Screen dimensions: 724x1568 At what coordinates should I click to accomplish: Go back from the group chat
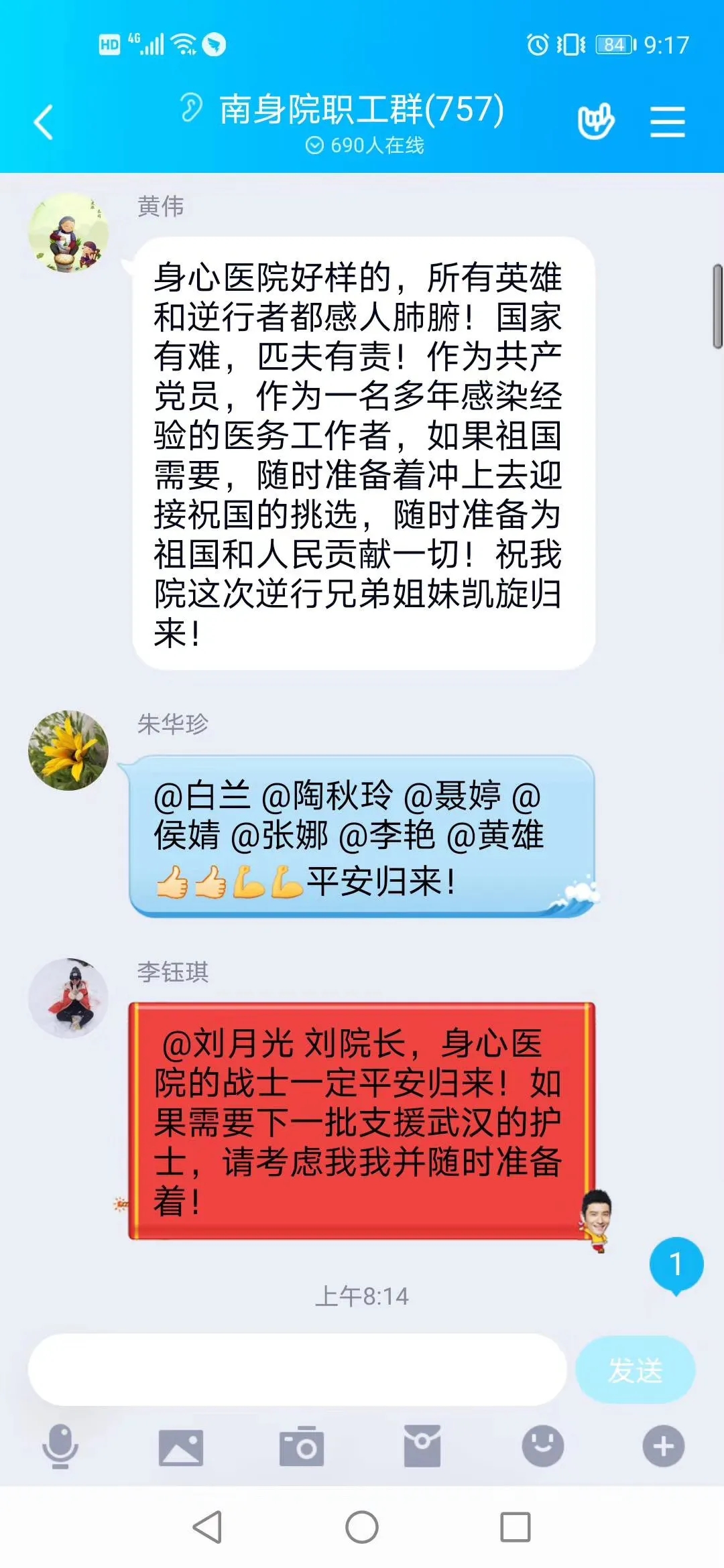44,123
